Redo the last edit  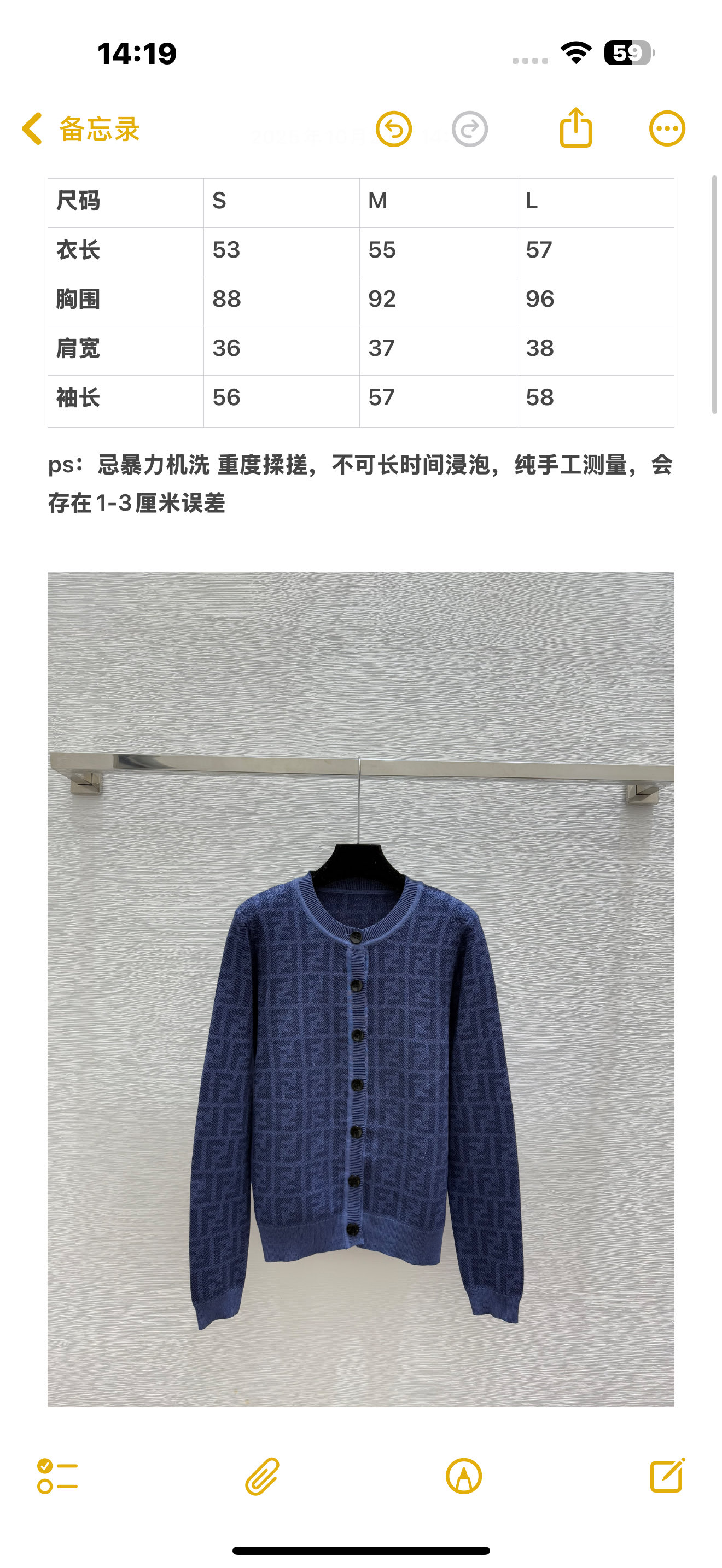[469, 129]
